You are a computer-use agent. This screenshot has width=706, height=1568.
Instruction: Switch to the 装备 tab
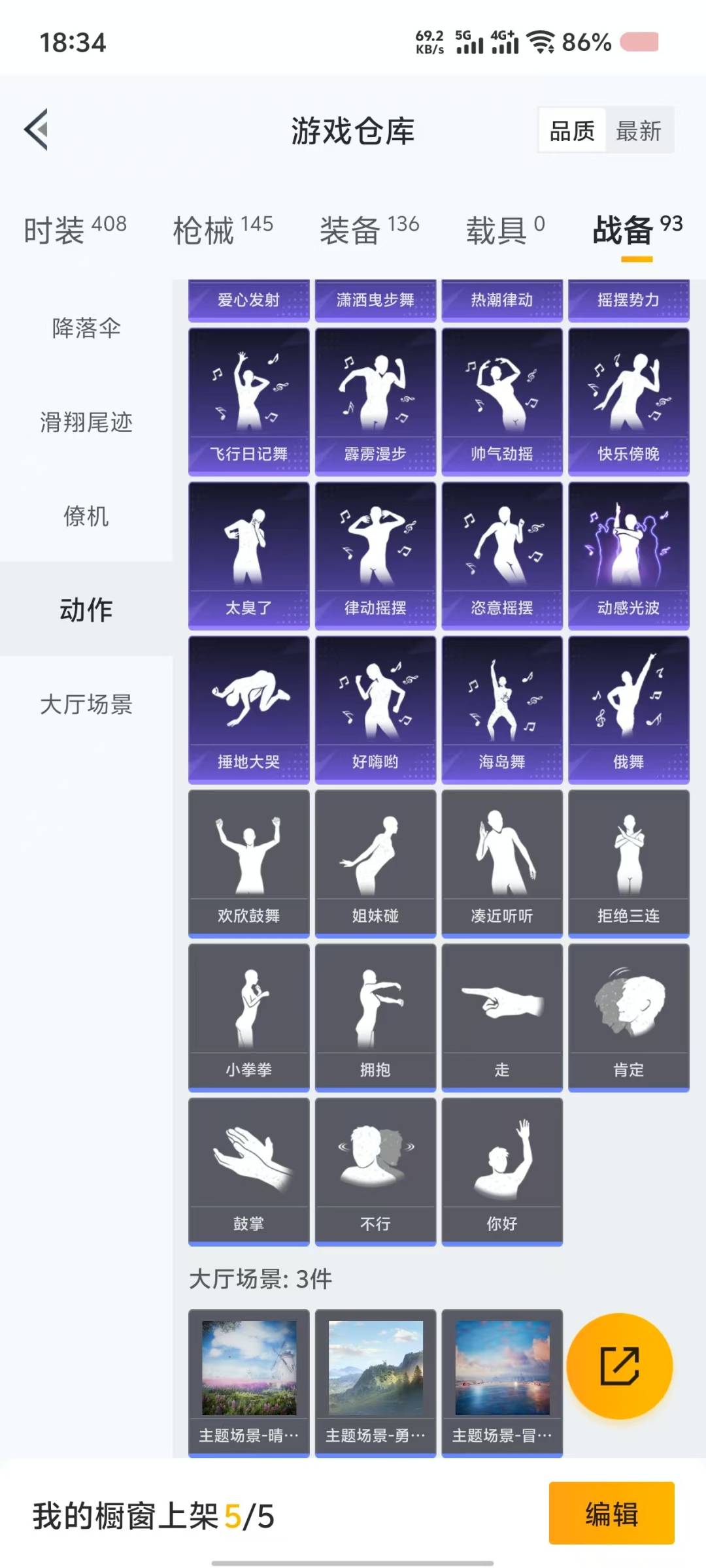click(369, 230)
